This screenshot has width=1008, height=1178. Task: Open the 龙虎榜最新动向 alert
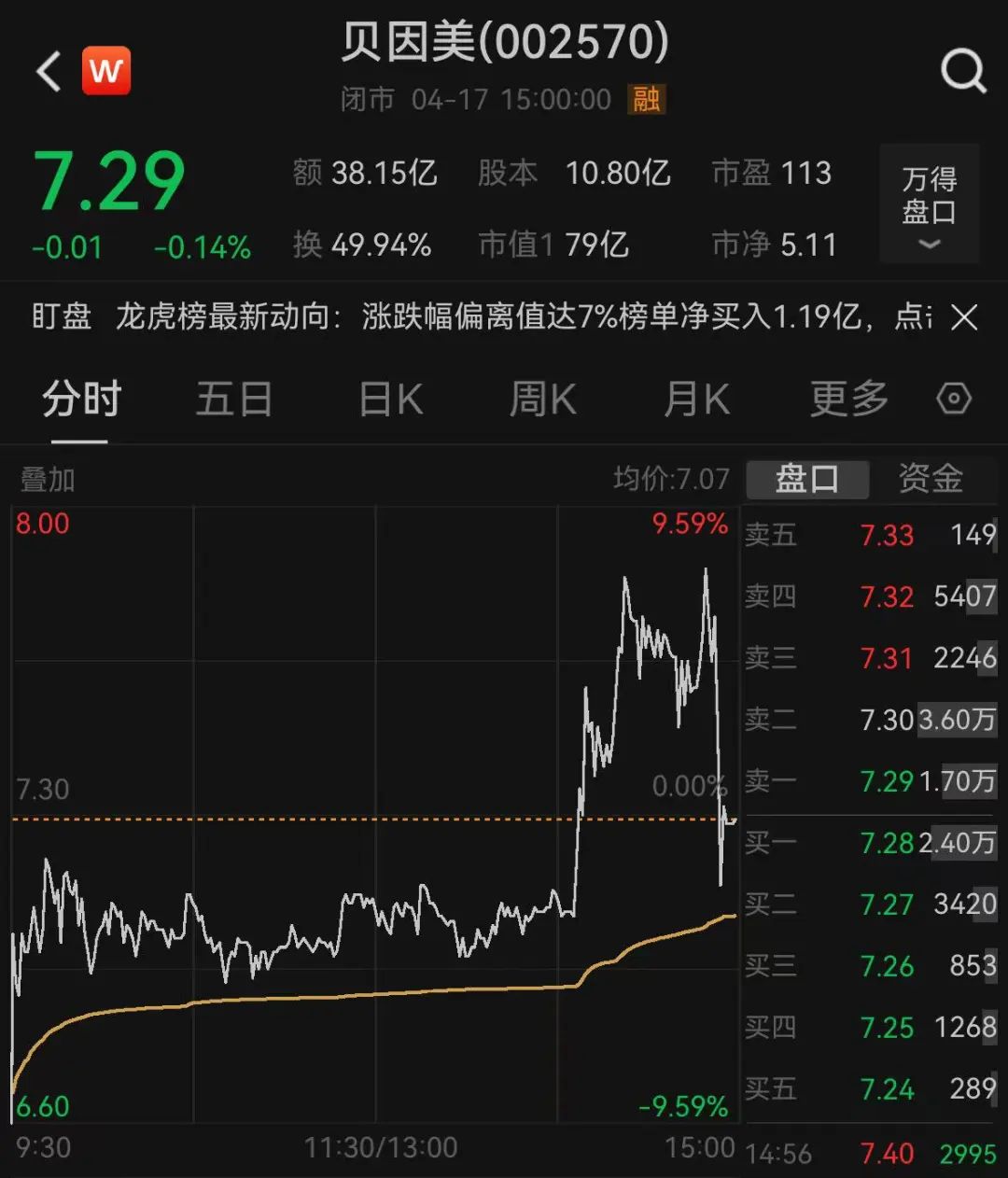tap(523, 317)
